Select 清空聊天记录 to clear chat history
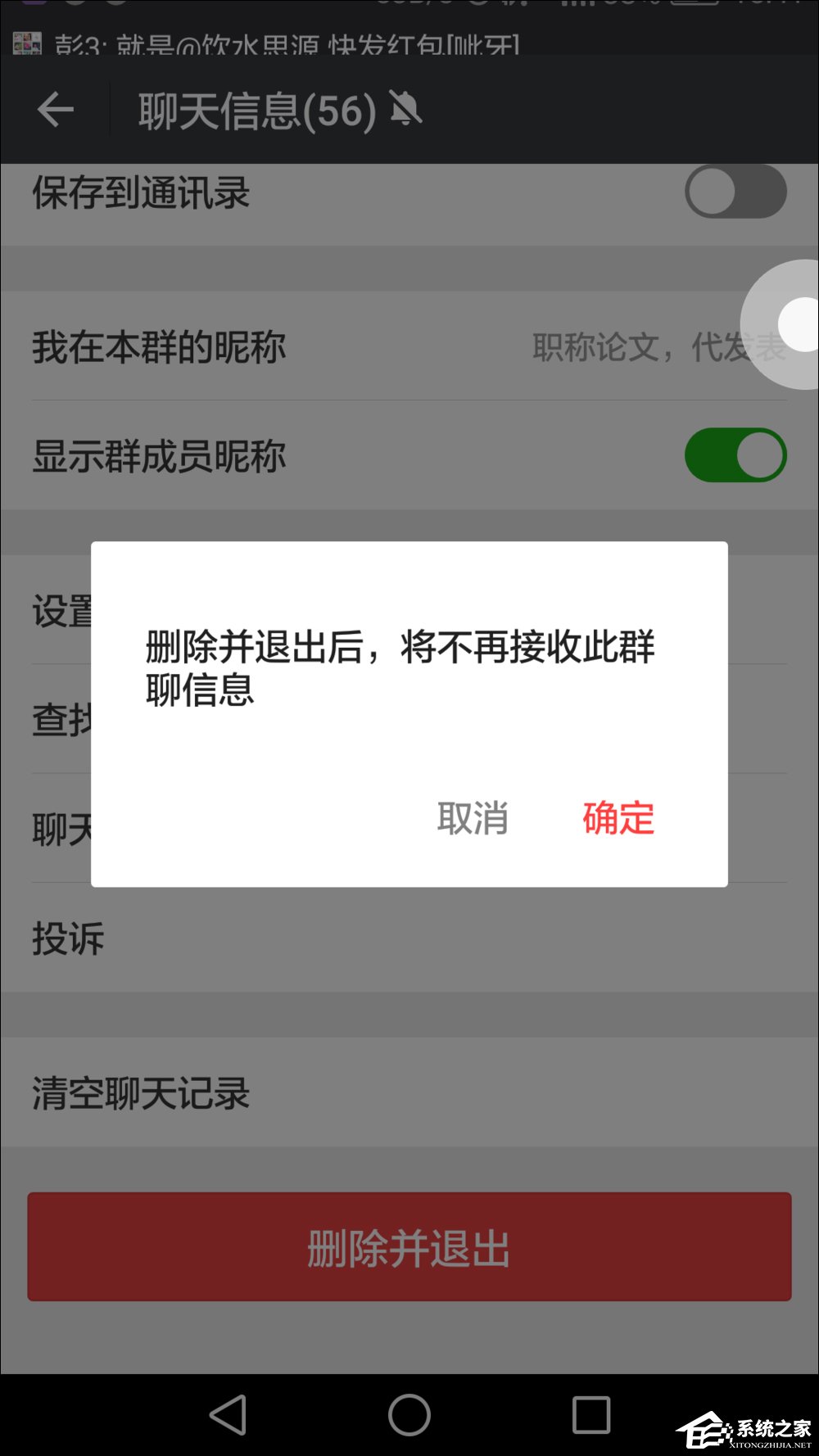The image size is (819, 1456). pyautogui.click(x=140, y=1092)
